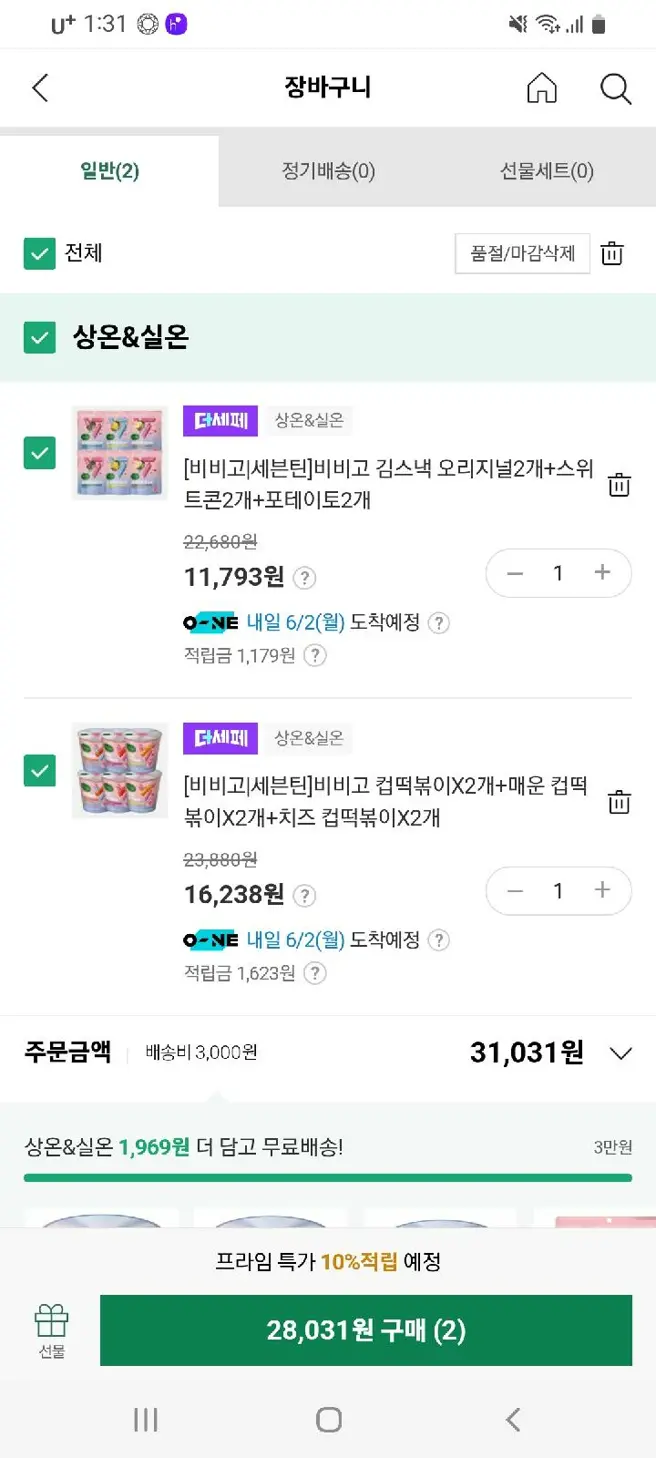Open the 선물 gift option

click(51, 1332)
